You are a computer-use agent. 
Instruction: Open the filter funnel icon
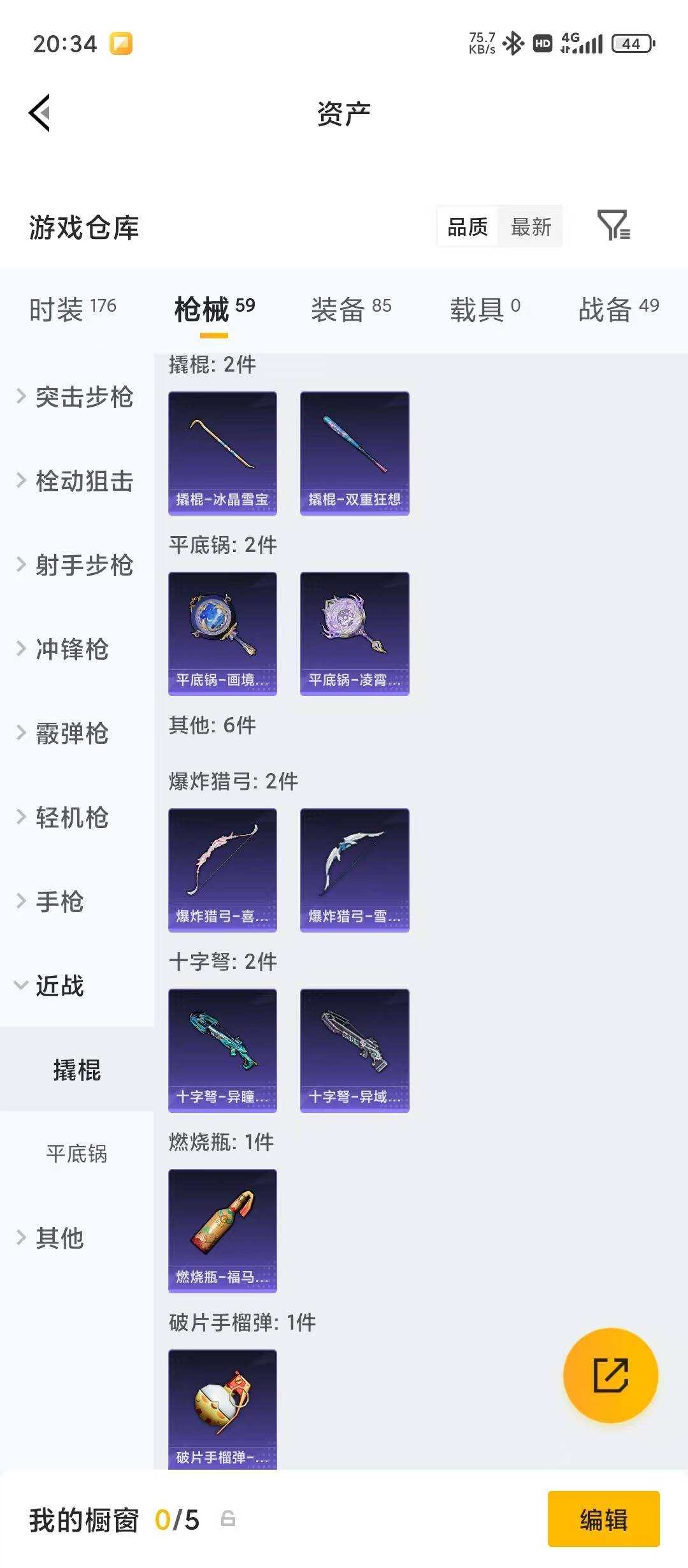(613, 228)
